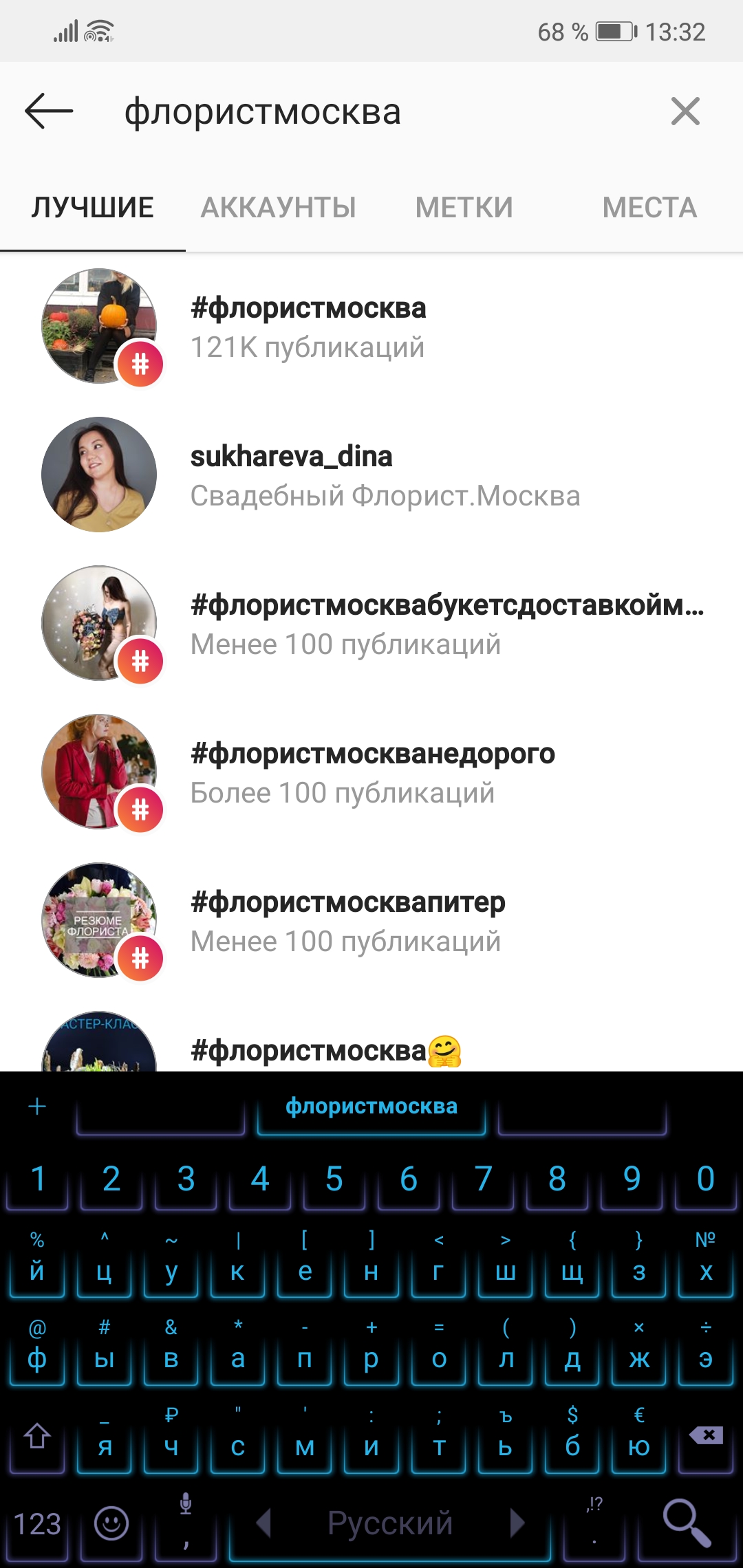Viewport: 743px width, 1568px height.
Task: Open the sukhareva_dina account
Action: tap(371, 475)
